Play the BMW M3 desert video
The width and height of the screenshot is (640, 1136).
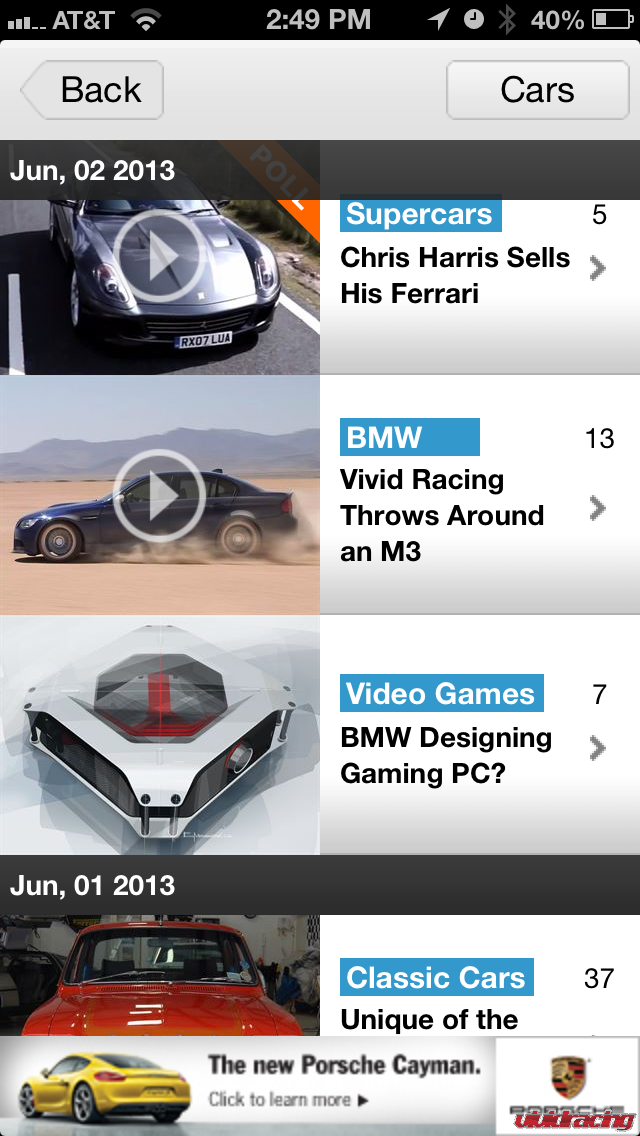[160, 496]
